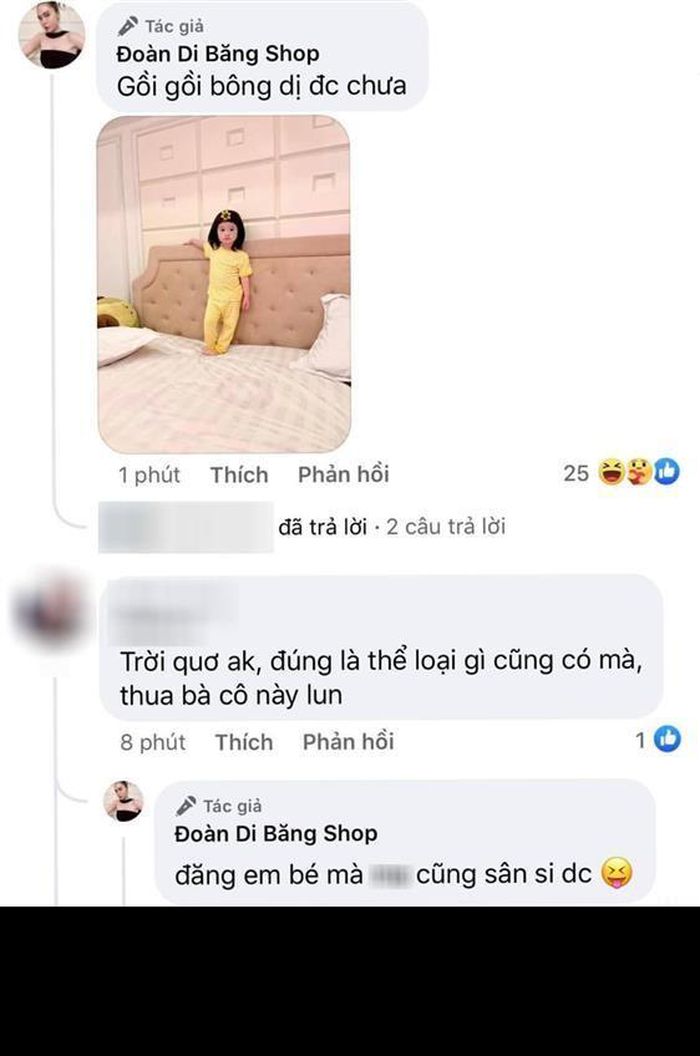Open the child photo in the comment
The image size is (700, 1056).
pyautogui.click(x=223, y=285)
